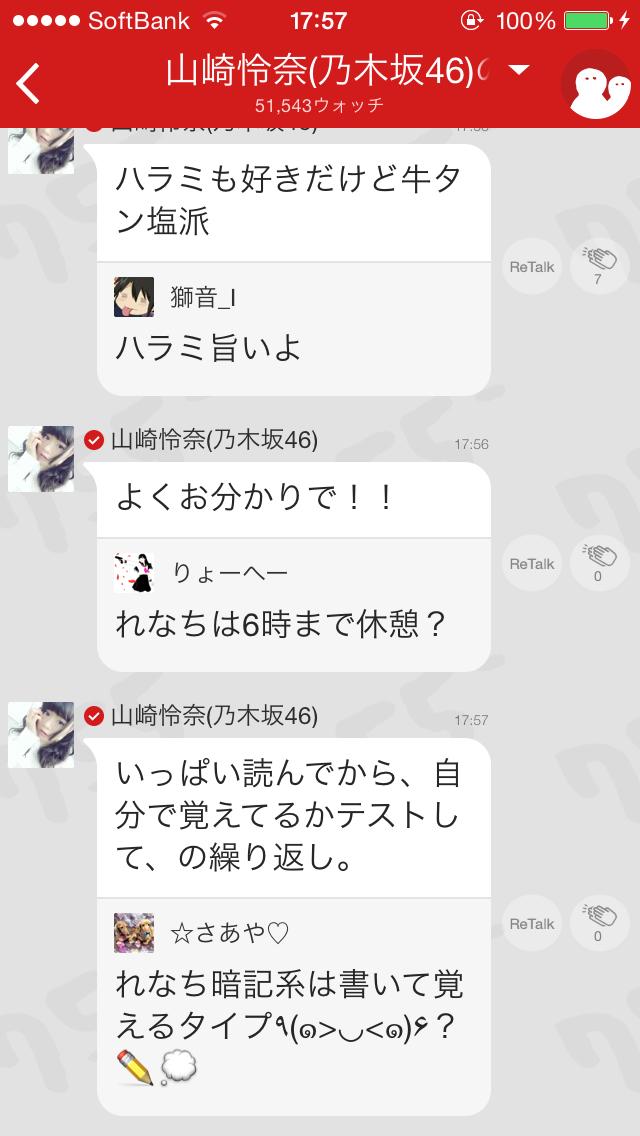Expand the 山崎怜奈(乃木坂46) title dropdown
The height and width of the screenshot is (1136, 640).
click(518, 70)
